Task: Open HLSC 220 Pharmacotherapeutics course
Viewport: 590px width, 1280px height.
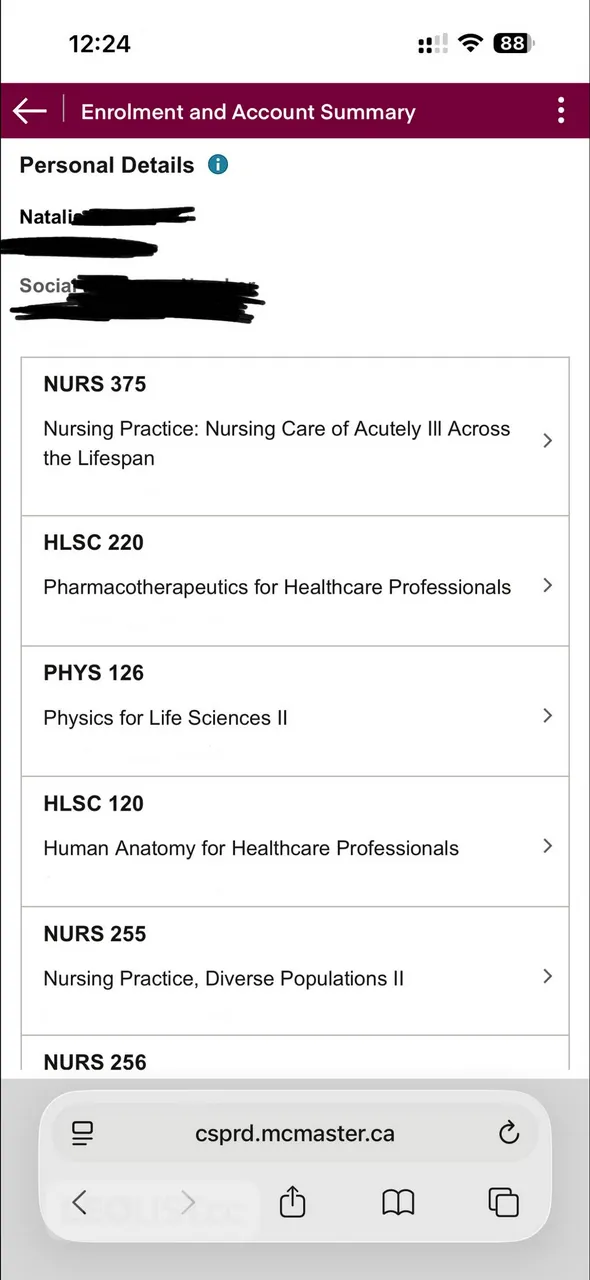Action: (295, 581)
